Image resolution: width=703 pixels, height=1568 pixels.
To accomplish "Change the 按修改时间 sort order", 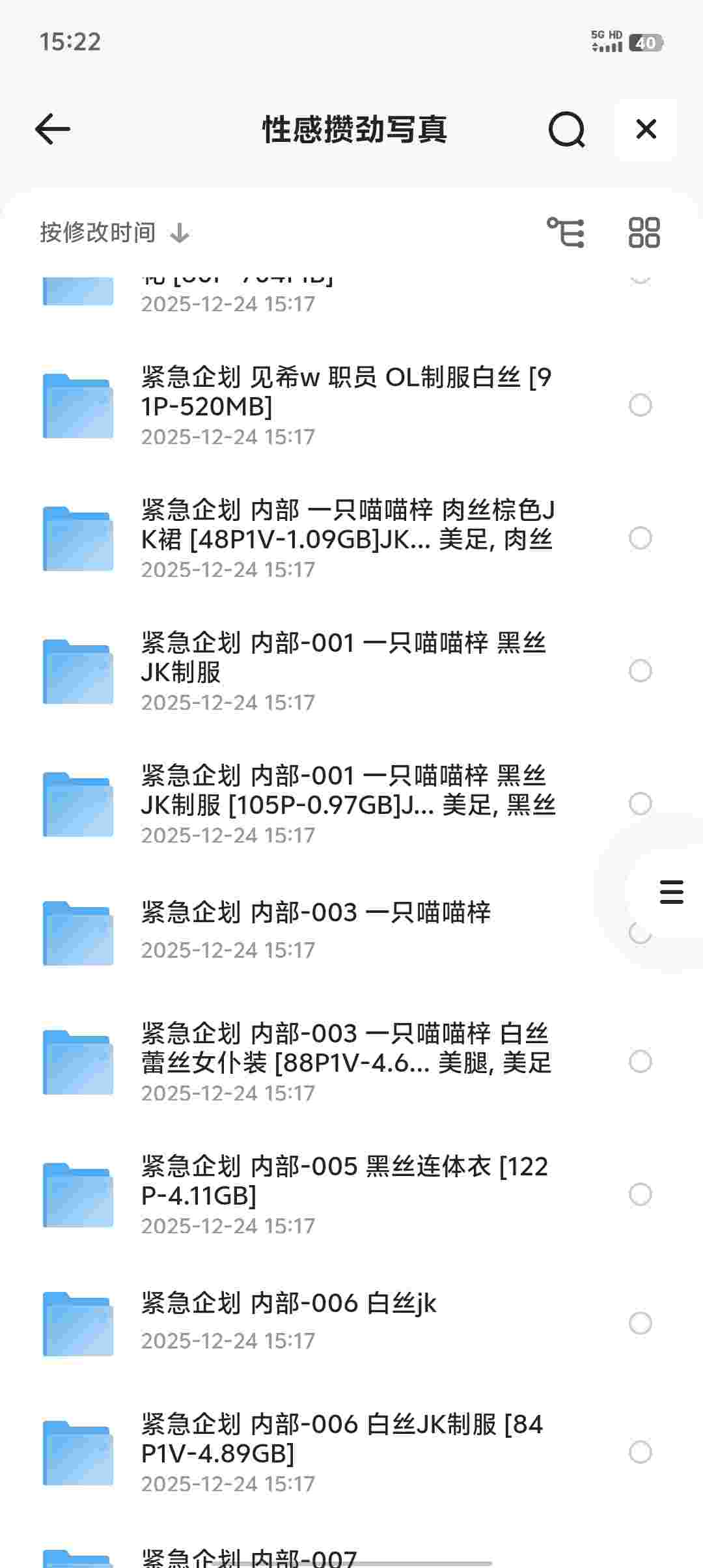I will (115, 232).
